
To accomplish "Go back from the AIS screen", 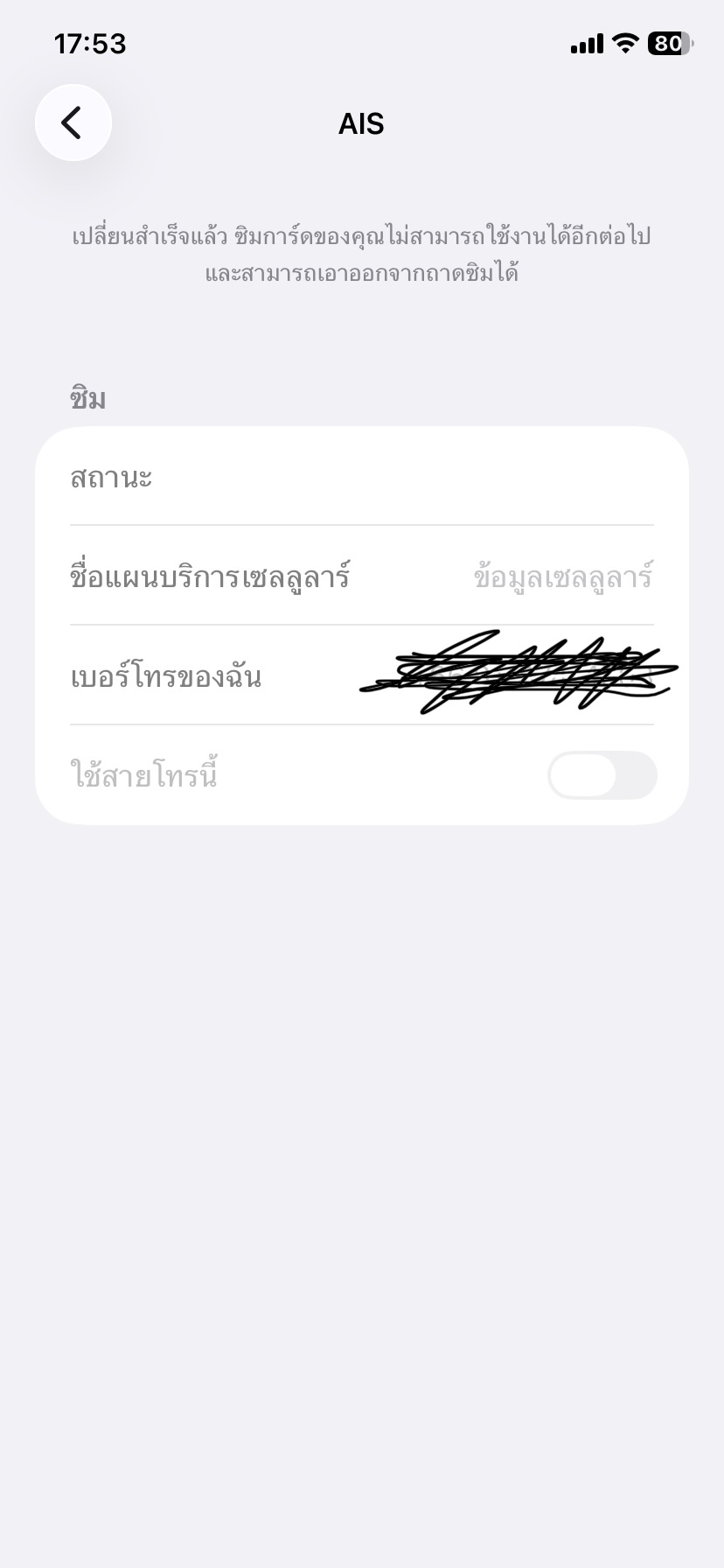I will 73,122.
